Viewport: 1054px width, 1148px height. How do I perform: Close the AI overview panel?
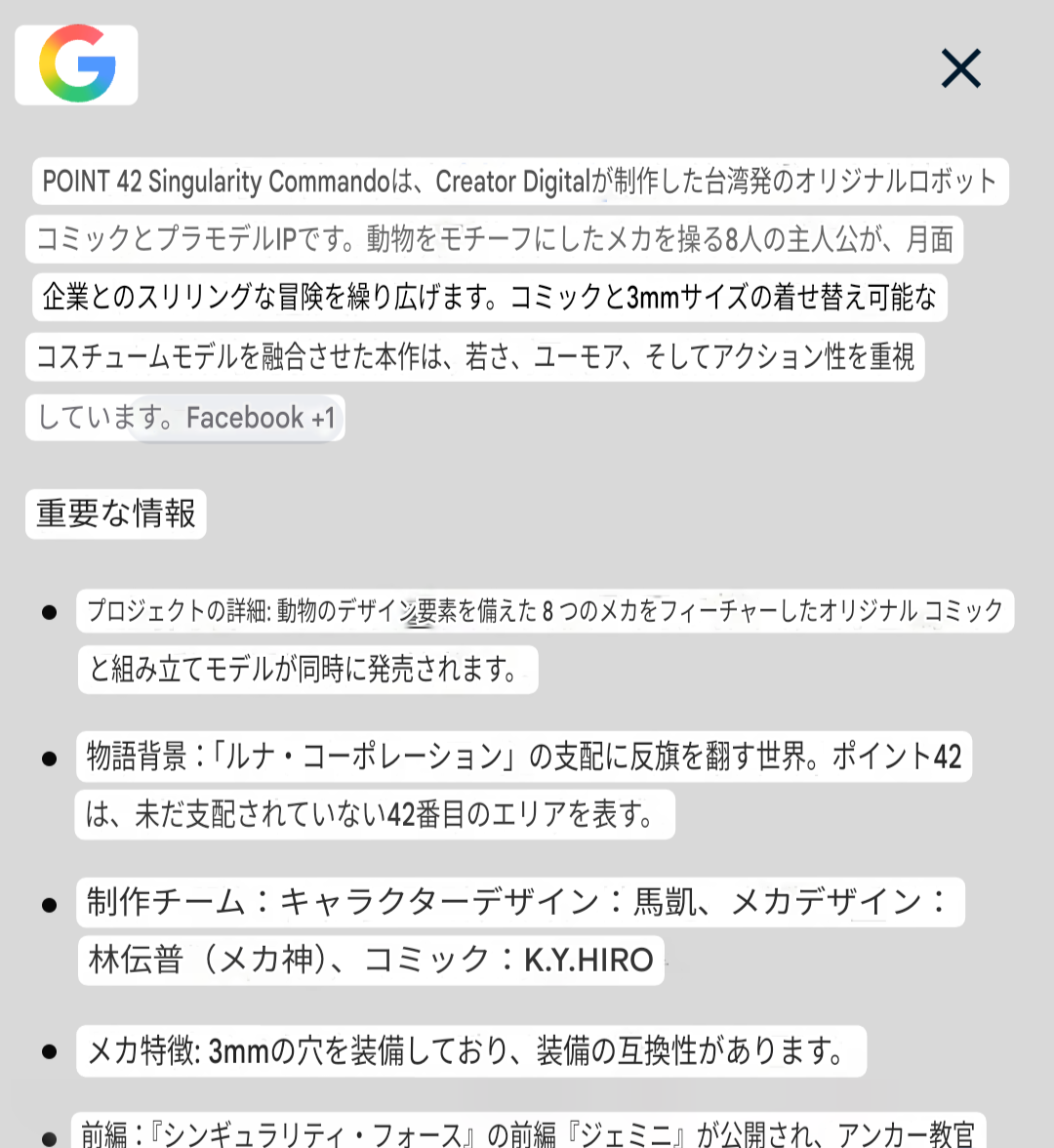(960, 69)
